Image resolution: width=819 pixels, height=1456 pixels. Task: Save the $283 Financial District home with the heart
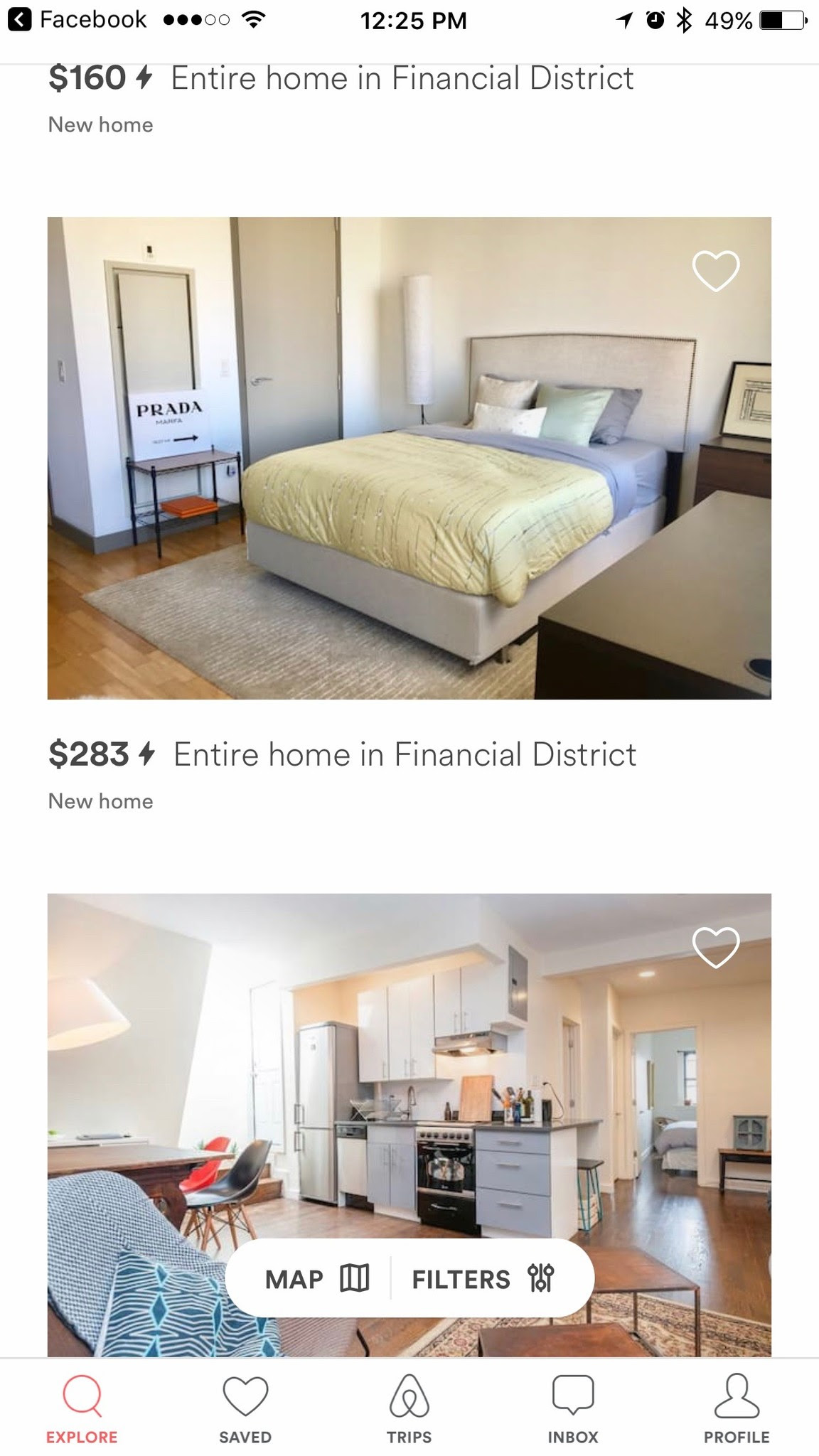tap(716, 271)
